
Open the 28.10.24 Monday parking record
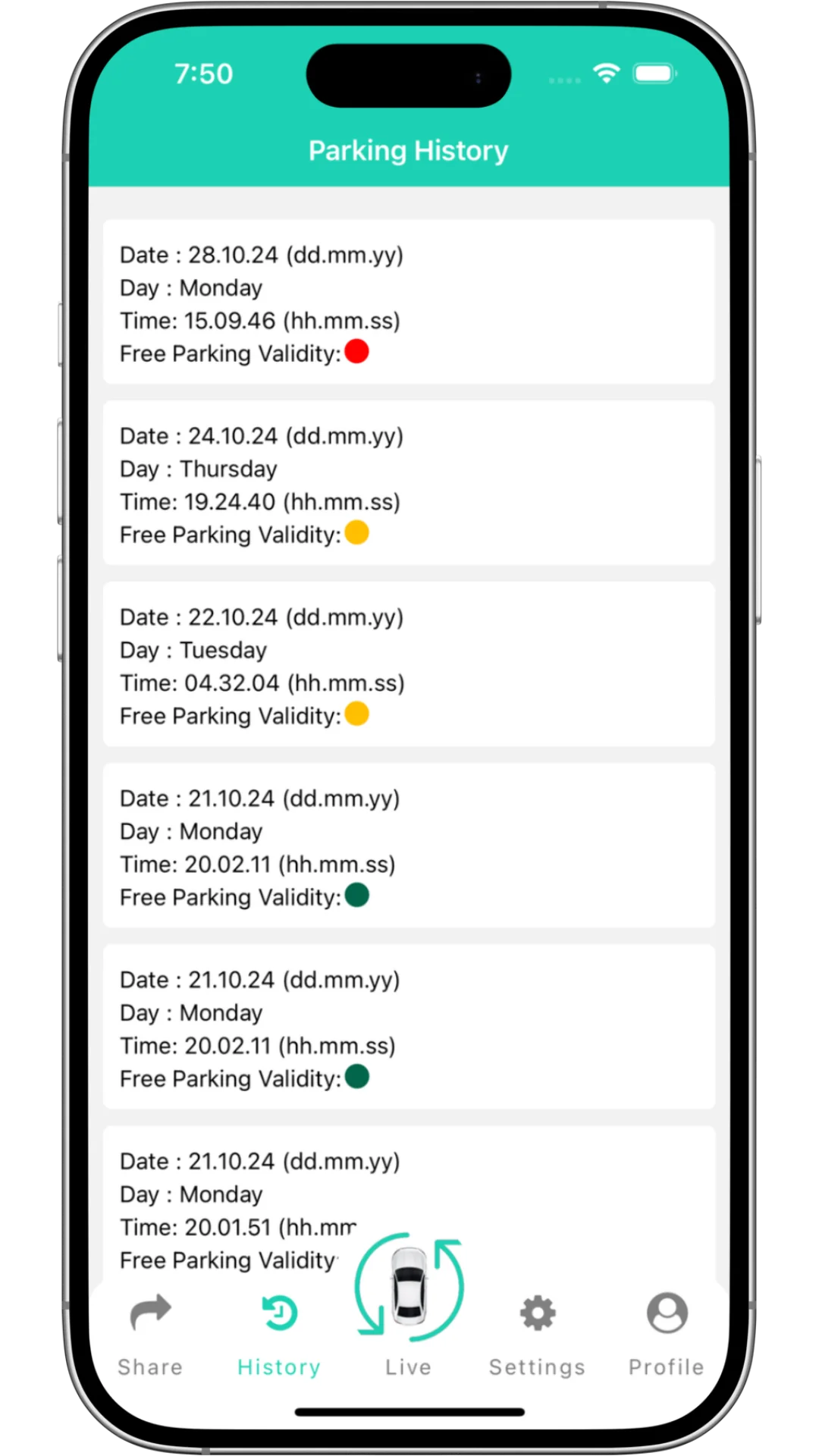(409, 302)
